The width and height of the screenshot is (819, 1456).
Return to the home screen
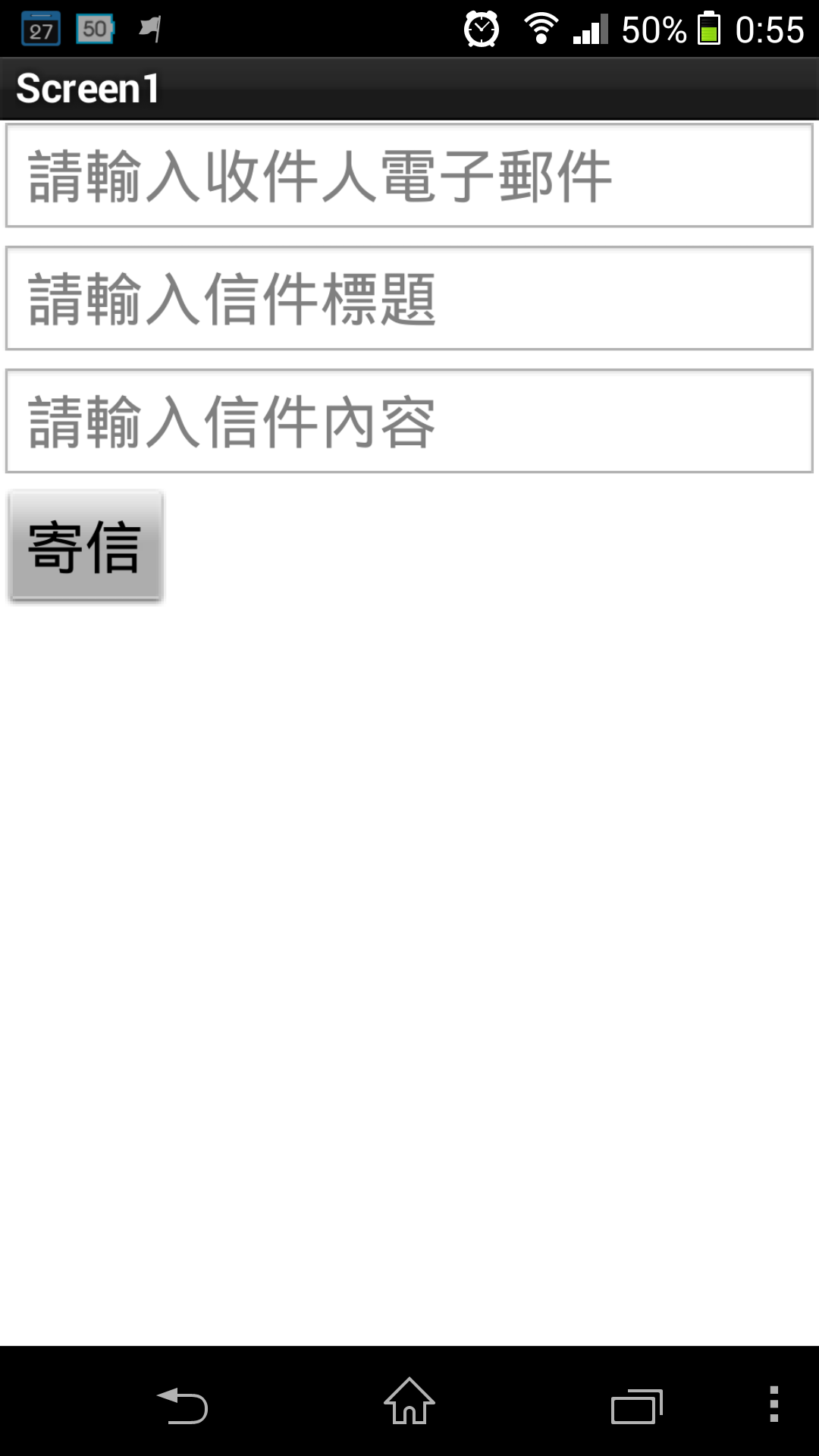tap(409, 1401)
